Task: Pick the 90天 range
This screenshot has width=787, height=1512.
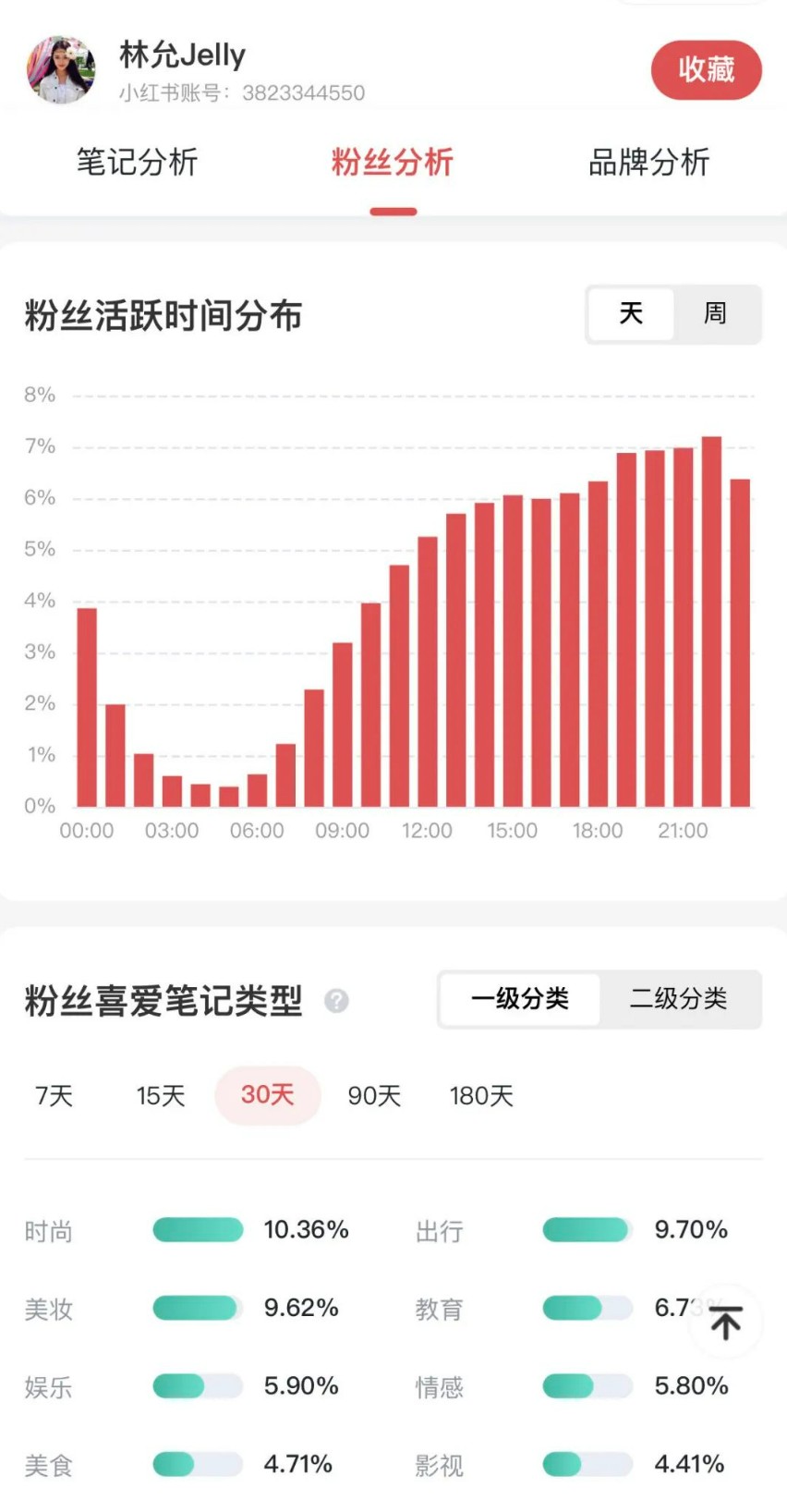Action: point(374,1095)
